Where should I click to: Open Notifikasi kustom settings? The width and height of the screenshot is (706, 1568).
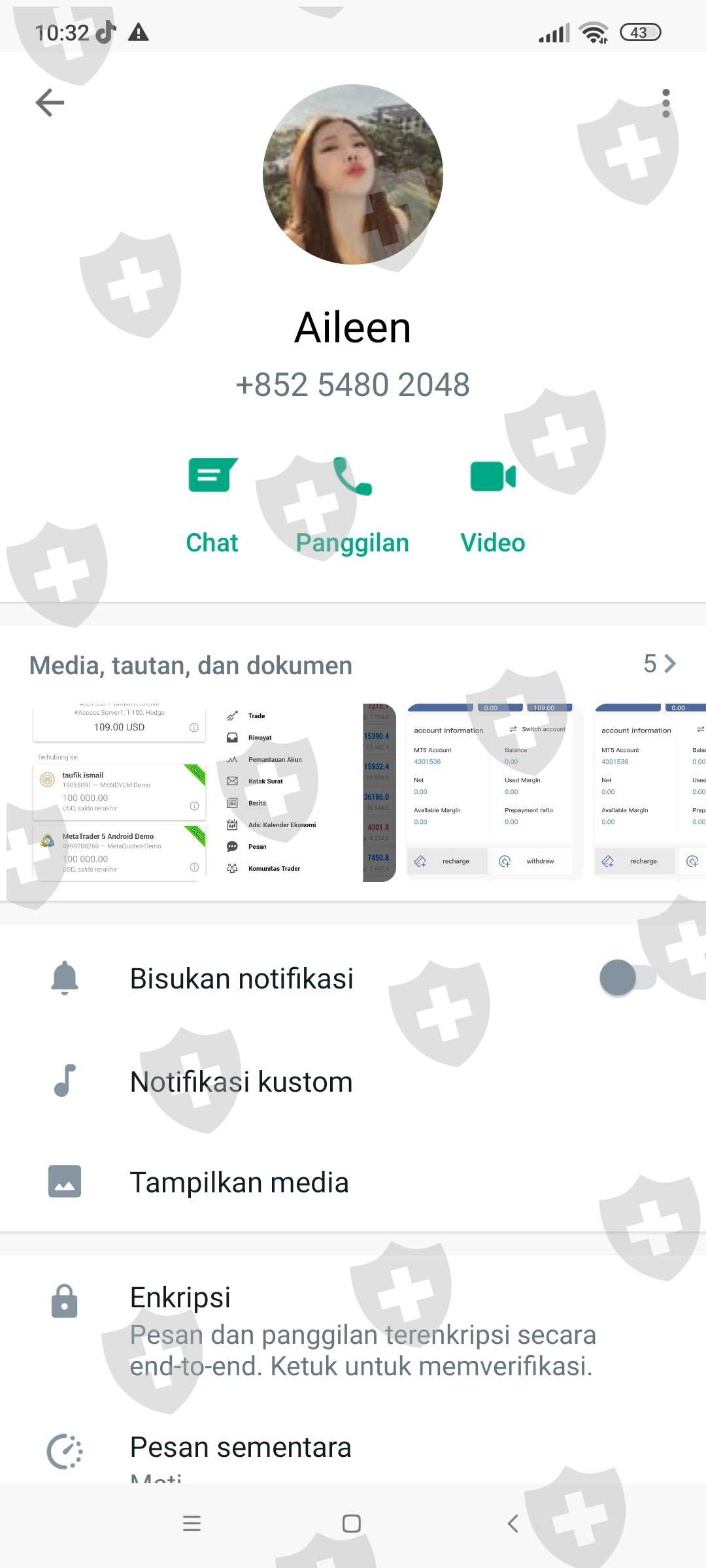pyautogui.click(x=353, y=1081)
